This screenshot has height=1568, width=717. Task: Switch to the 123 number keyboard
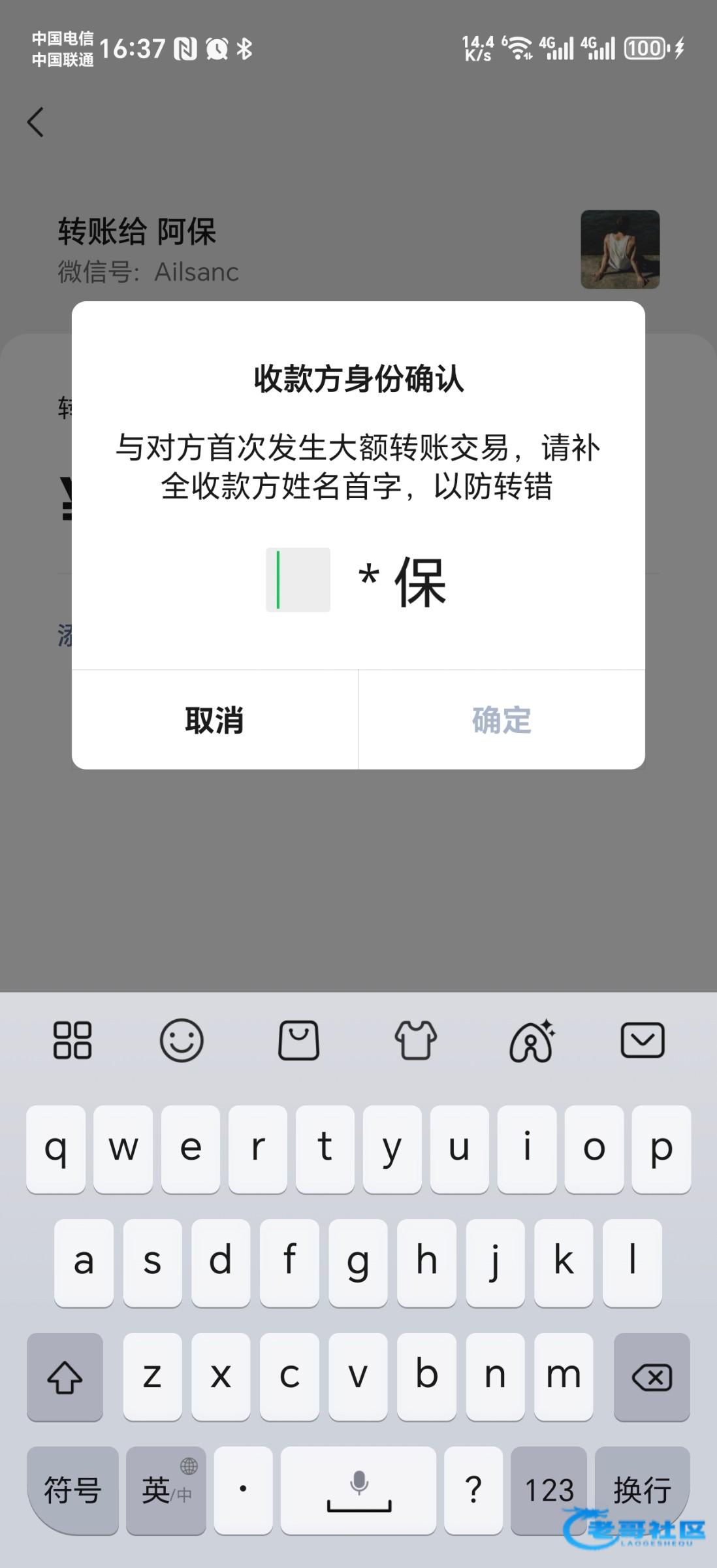pyautogui.click(x=549, y=1490)
